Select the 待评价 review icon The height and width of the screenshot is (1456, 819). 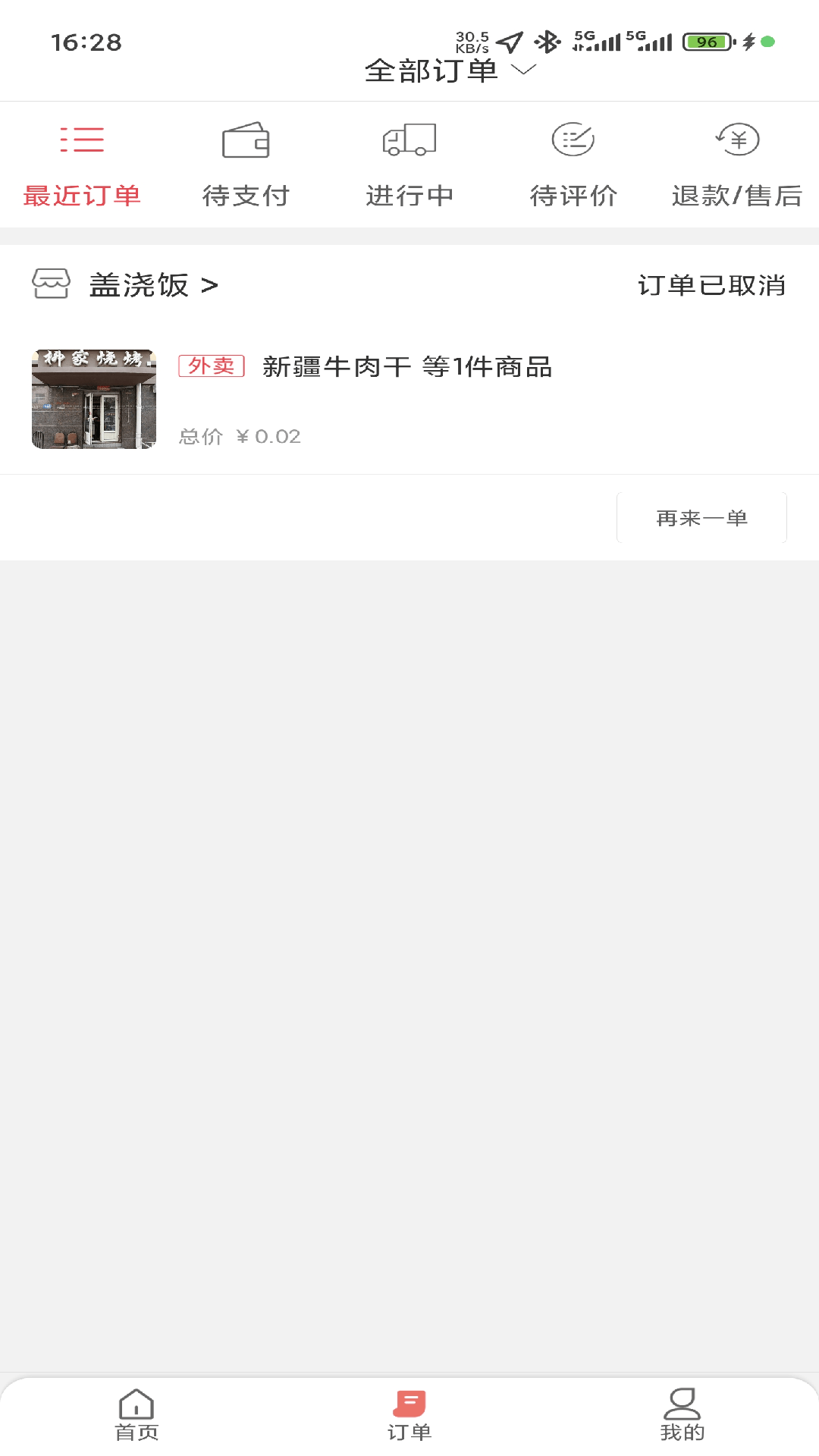[x=573, y=140]
